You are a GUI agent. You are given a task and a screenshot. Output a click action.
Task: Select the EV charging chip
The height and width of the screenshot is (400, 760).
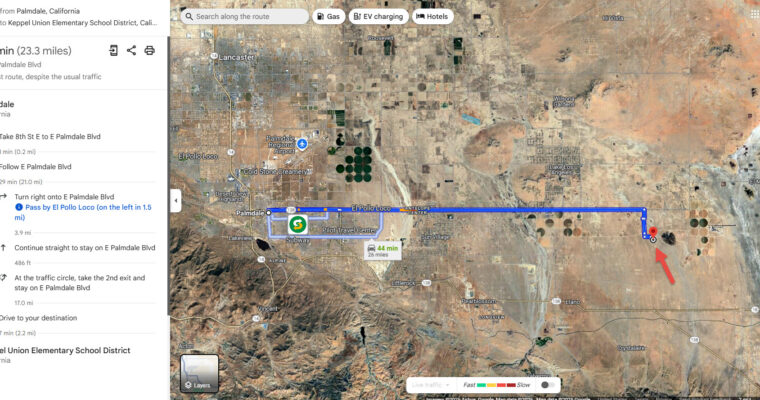378,17
